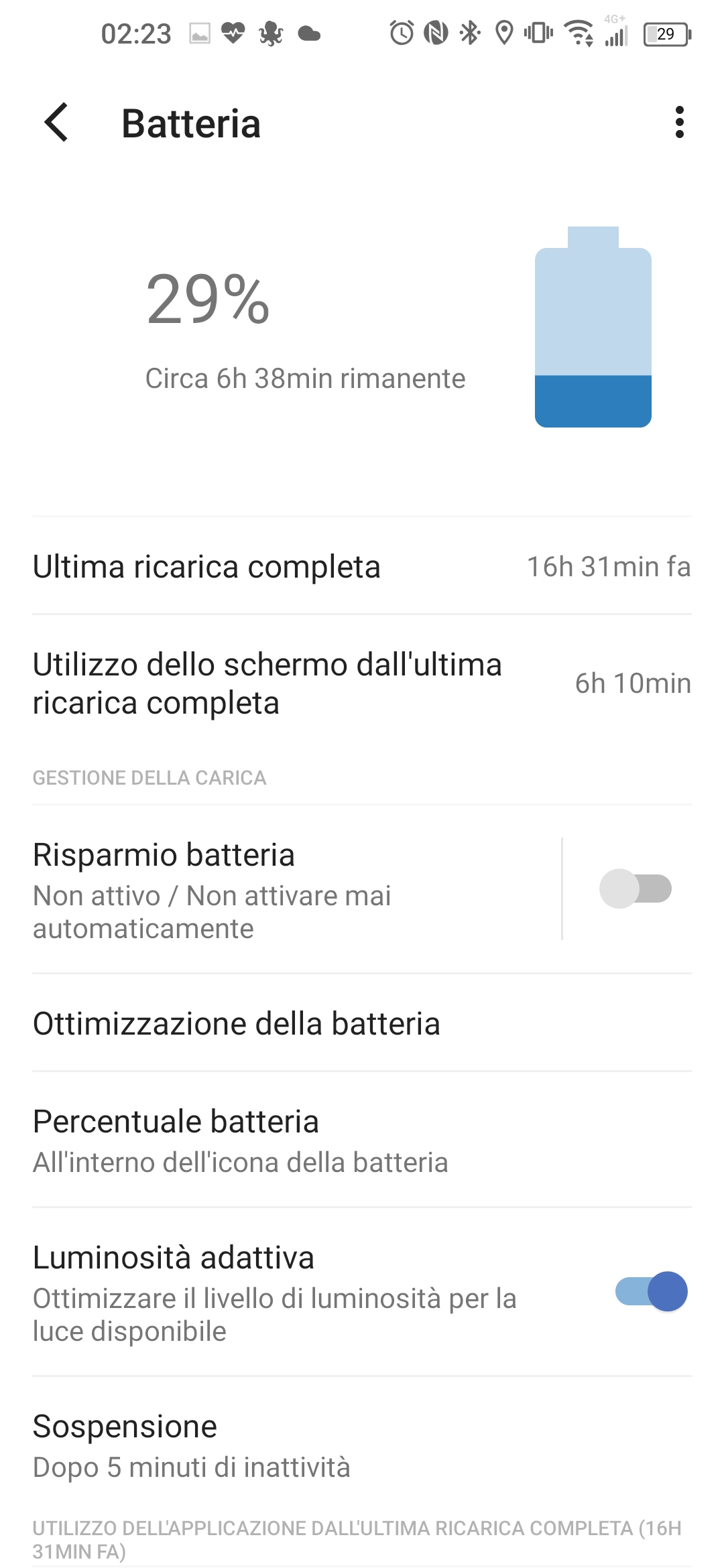724x1568 pixels.
Task: Open Ottimizzazione della batteria
Action: coord(362,1023)
